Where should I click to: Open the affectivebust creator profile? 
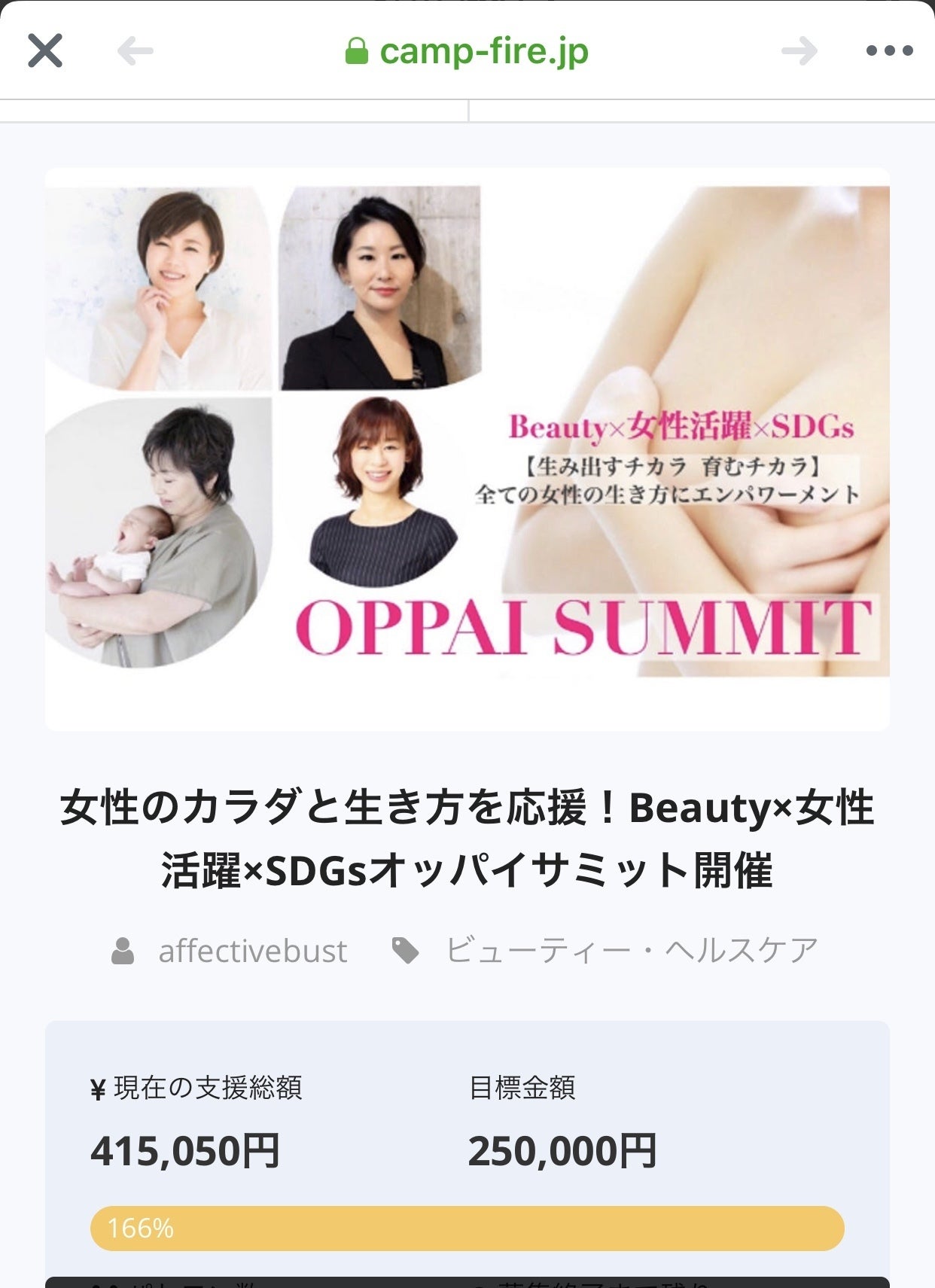coord(251,951)
